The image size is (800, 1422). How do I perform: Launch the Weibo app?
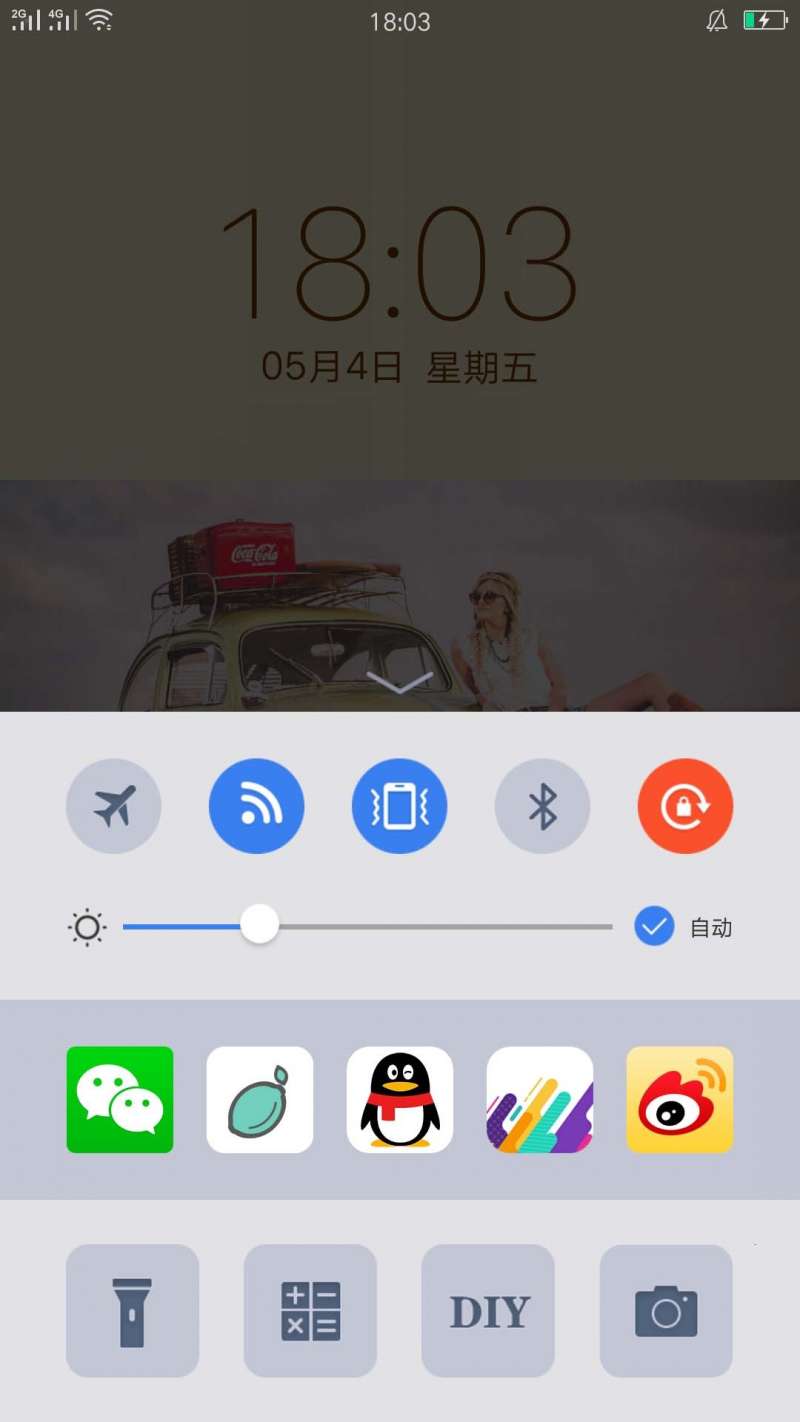click(680, 1099)
